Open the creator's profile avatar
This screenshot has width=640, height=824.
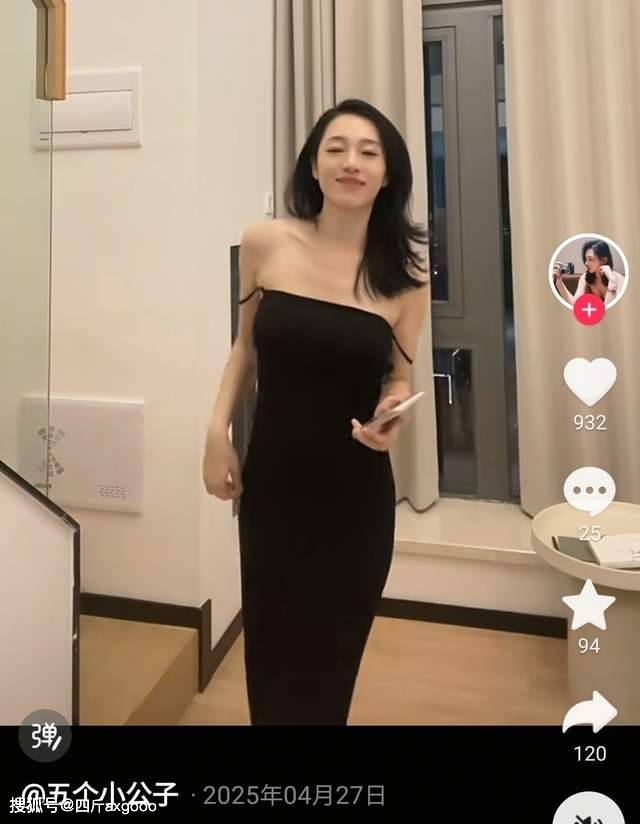tap(589, 273)
